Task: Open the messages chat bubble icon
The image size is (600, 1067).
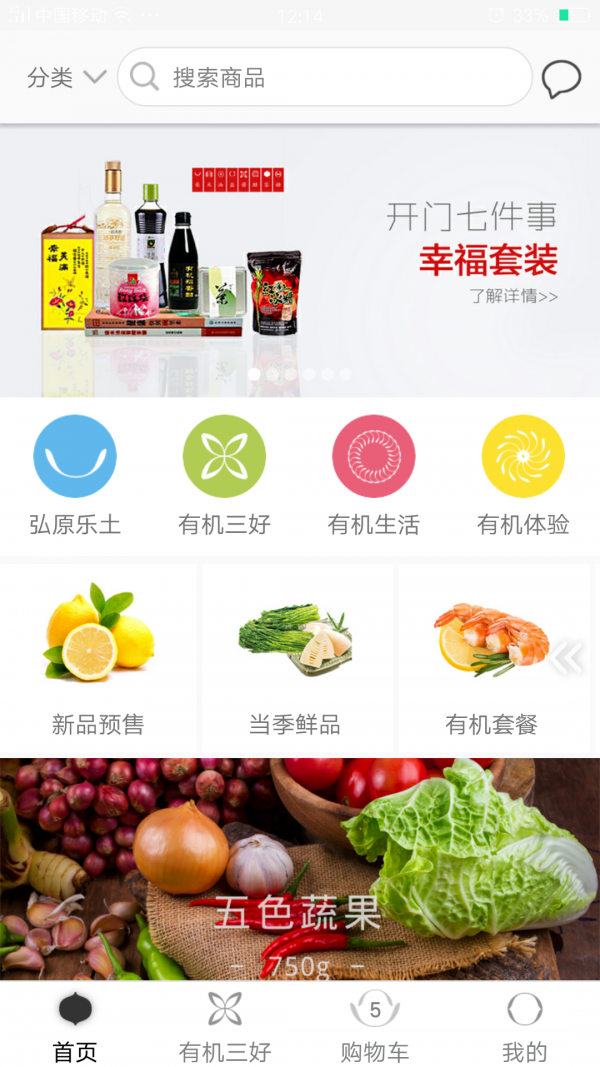Action: tap(561, 79)
